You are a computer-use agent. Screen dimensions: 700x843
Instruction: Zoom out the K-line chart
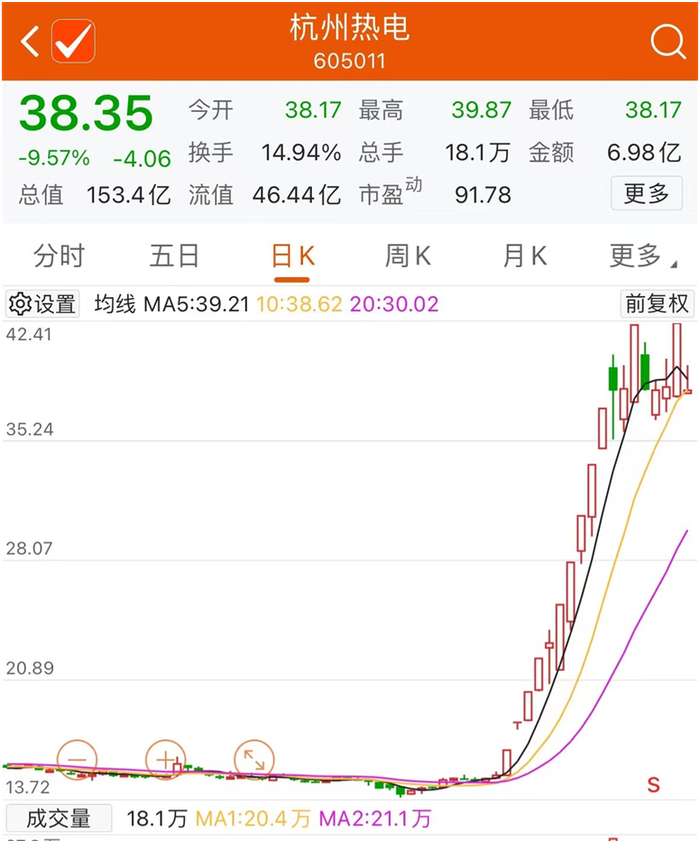point(77,760)
